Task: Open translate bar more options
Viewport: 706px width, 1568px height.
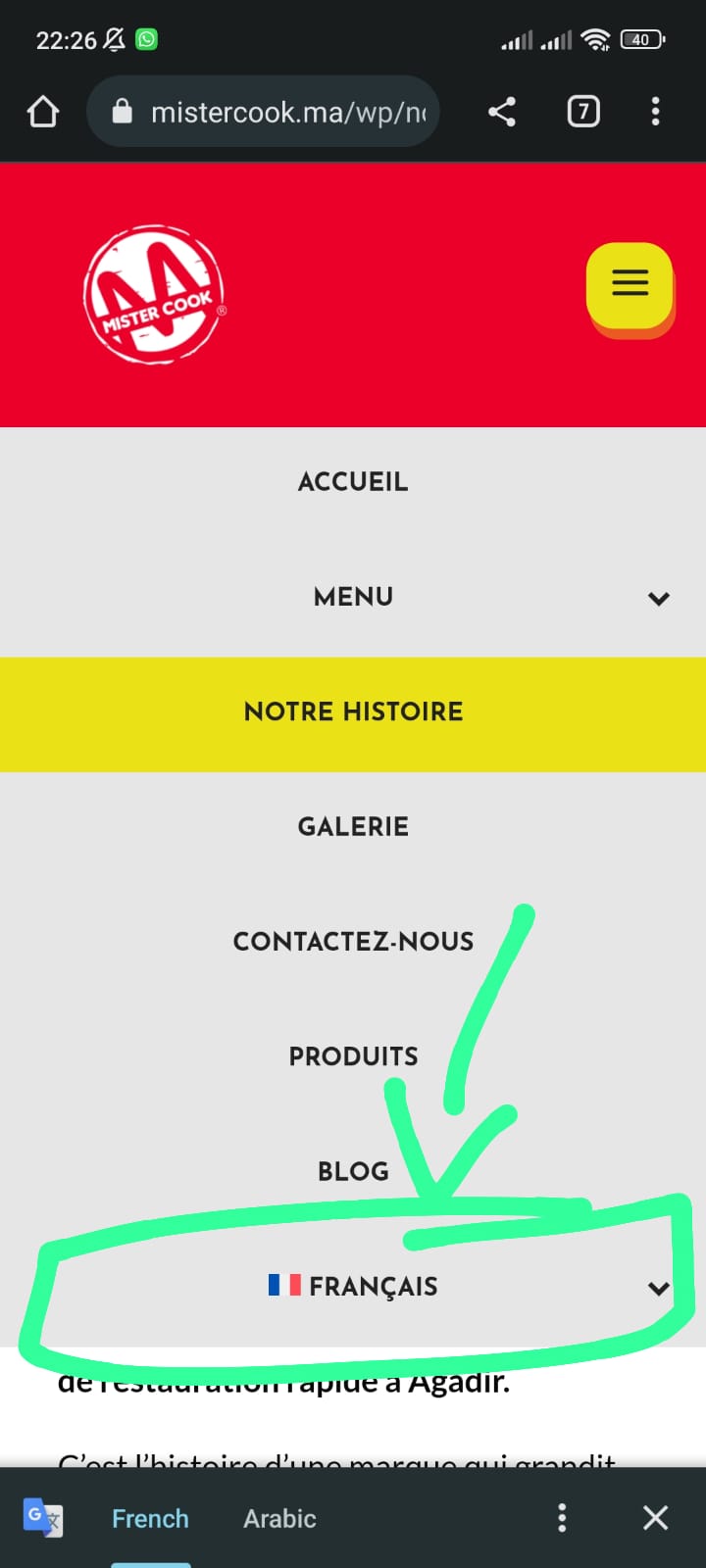Action: point(562,1518)
